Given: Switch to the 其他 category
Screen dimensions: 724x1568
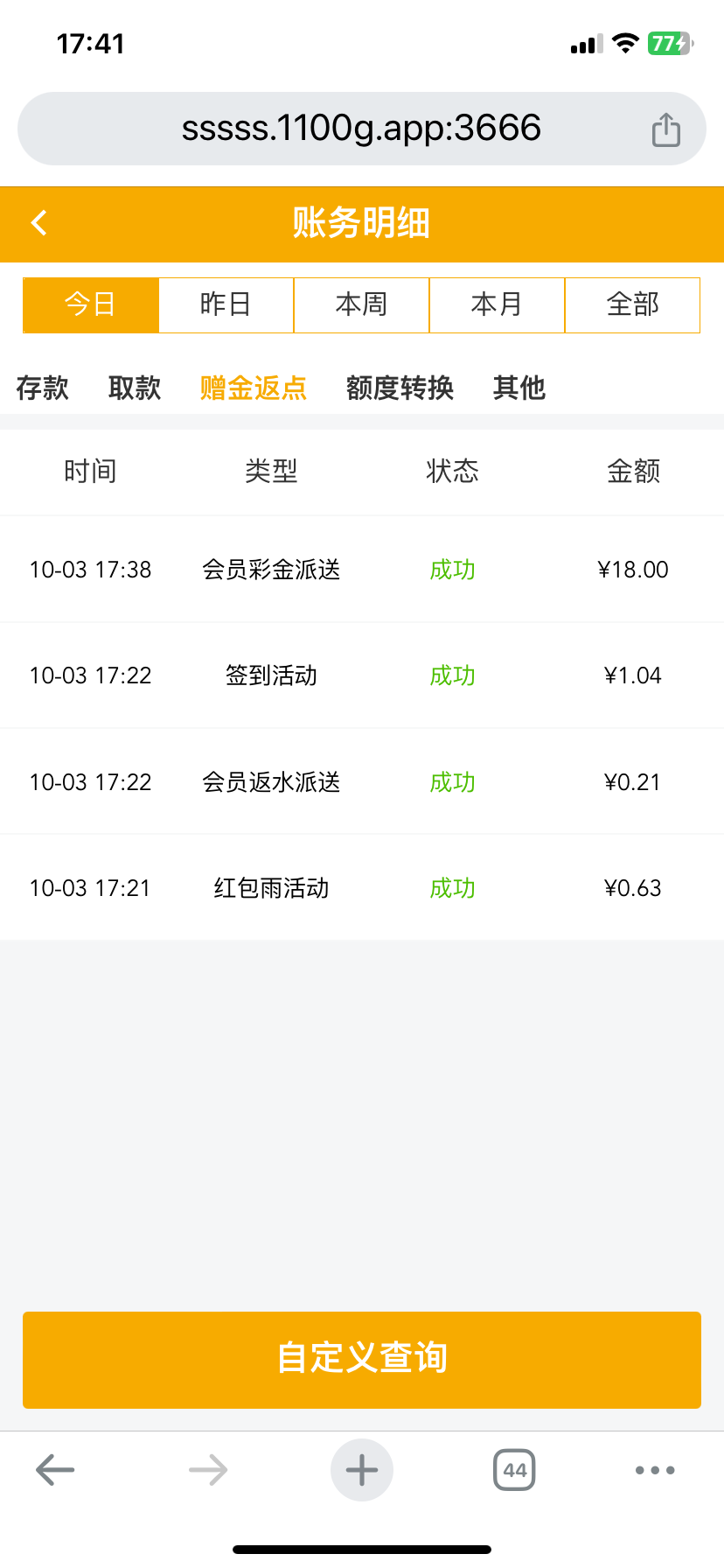Looking at the screenshot, I should click(519, 388).
